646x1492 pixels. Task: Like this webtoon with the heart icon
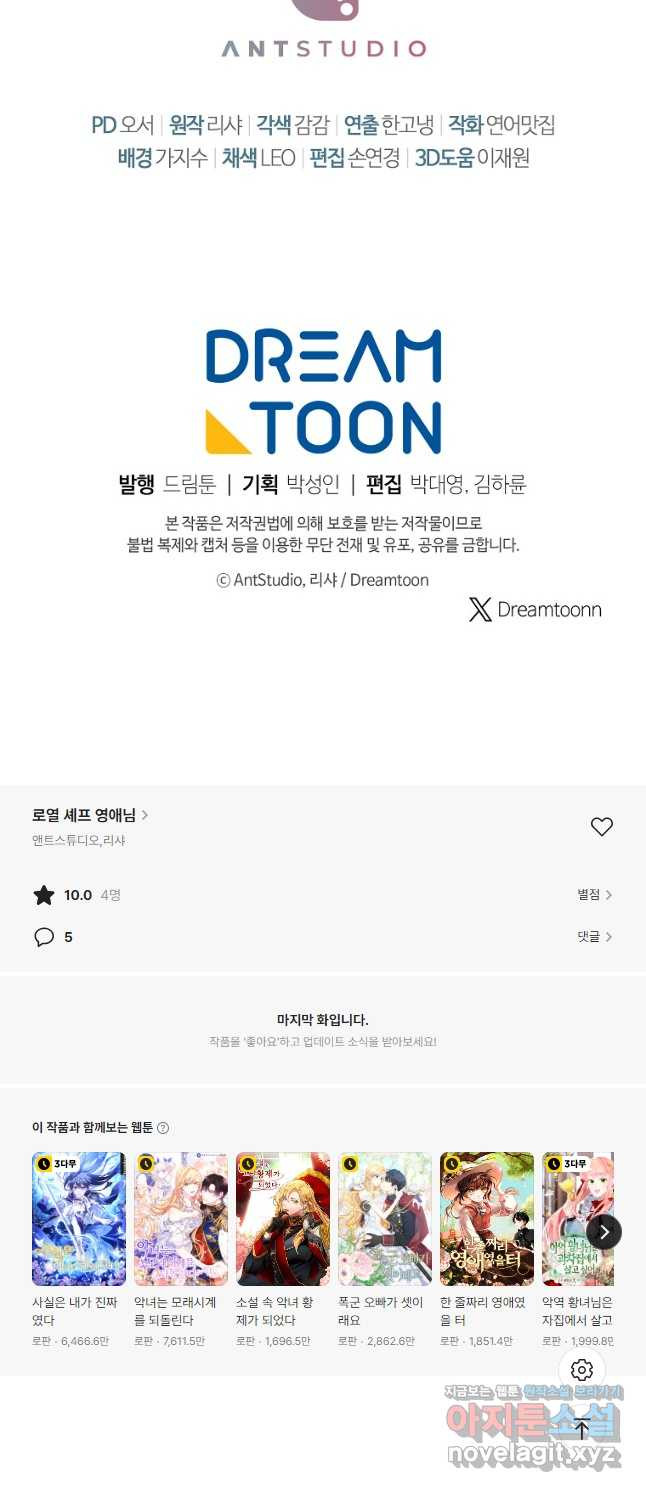[x=601, y=827]
